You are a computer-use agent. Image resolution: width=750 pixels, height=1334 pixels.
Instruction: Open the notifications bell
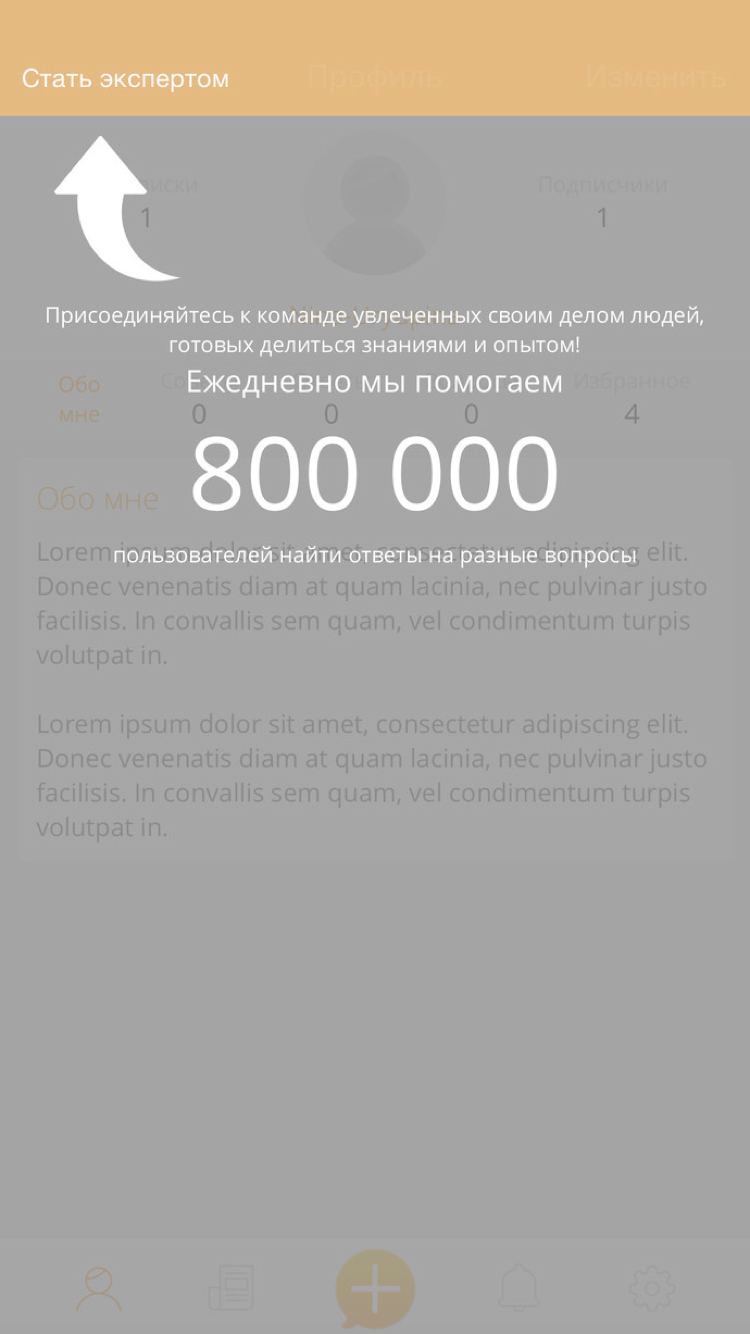pos(519,1288)
